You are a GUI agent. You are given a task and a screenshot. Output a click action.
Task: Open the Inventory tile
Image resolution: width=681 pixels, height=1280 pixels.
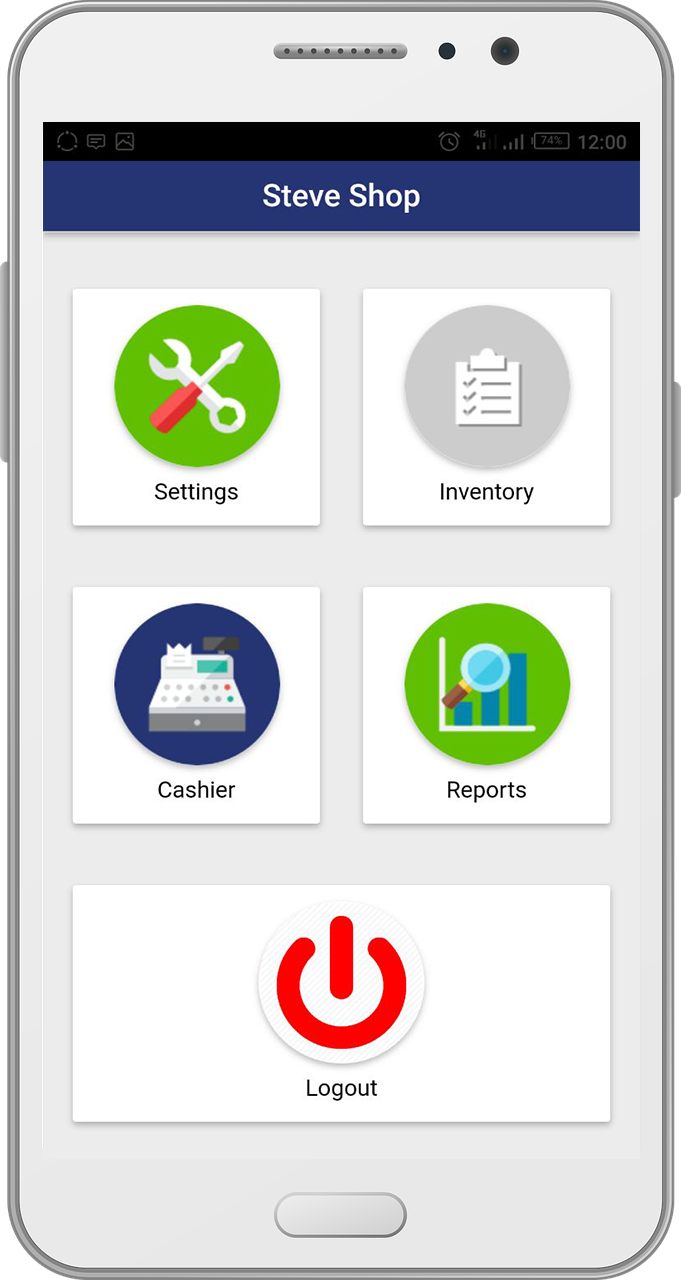pyautogui.click(x=486, y=407)
